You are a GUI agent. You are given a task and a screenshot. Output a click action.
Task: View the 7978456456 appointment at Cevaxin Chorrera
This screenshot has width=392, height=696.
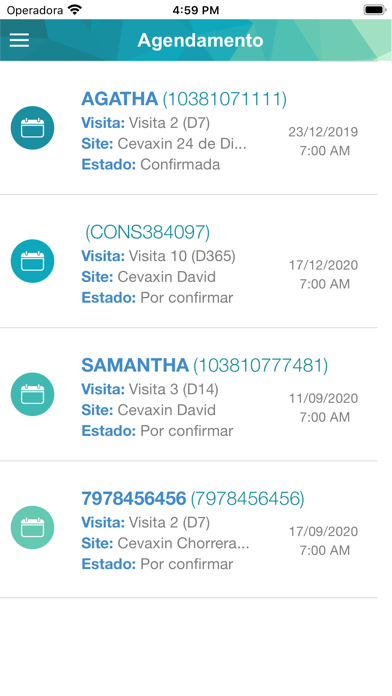point(189,530)
